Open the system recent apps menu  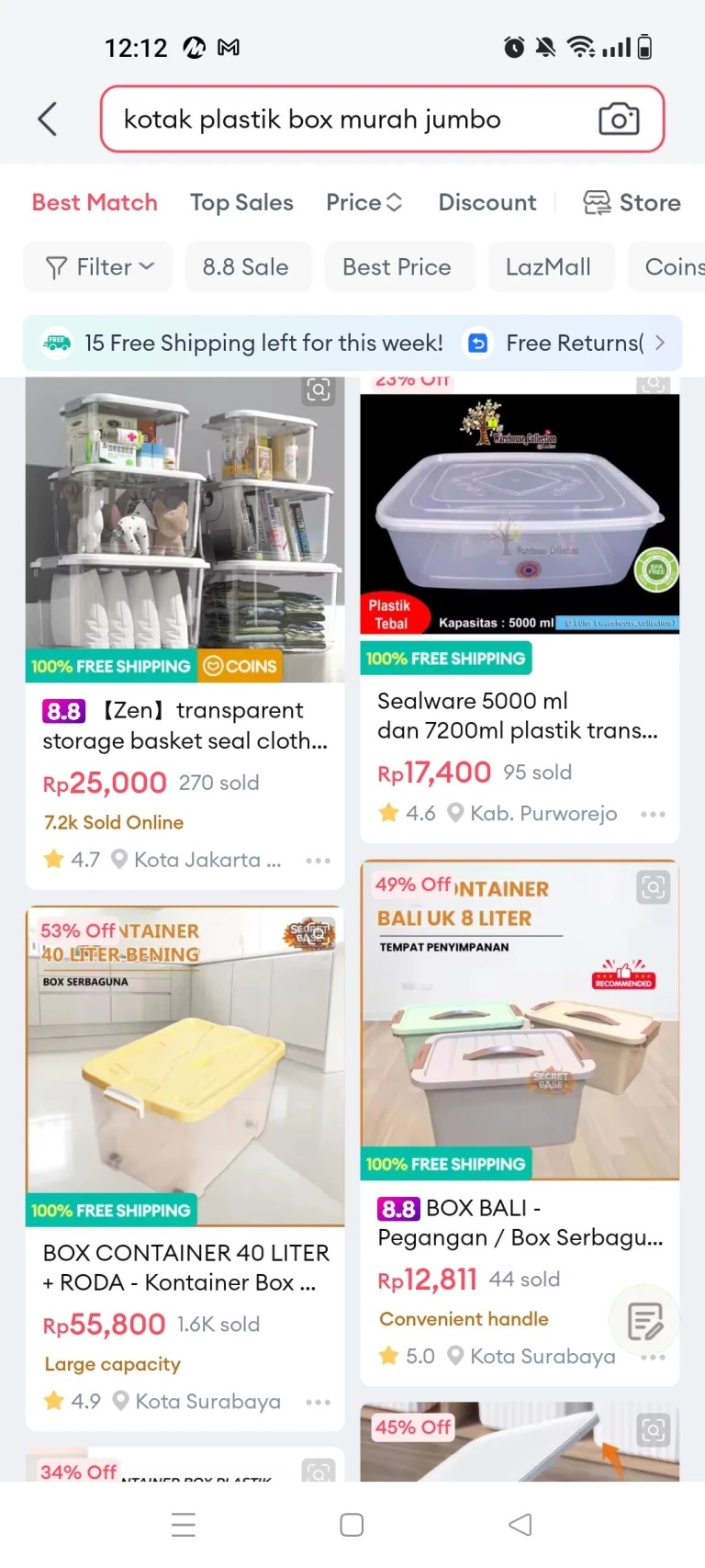184,1525
